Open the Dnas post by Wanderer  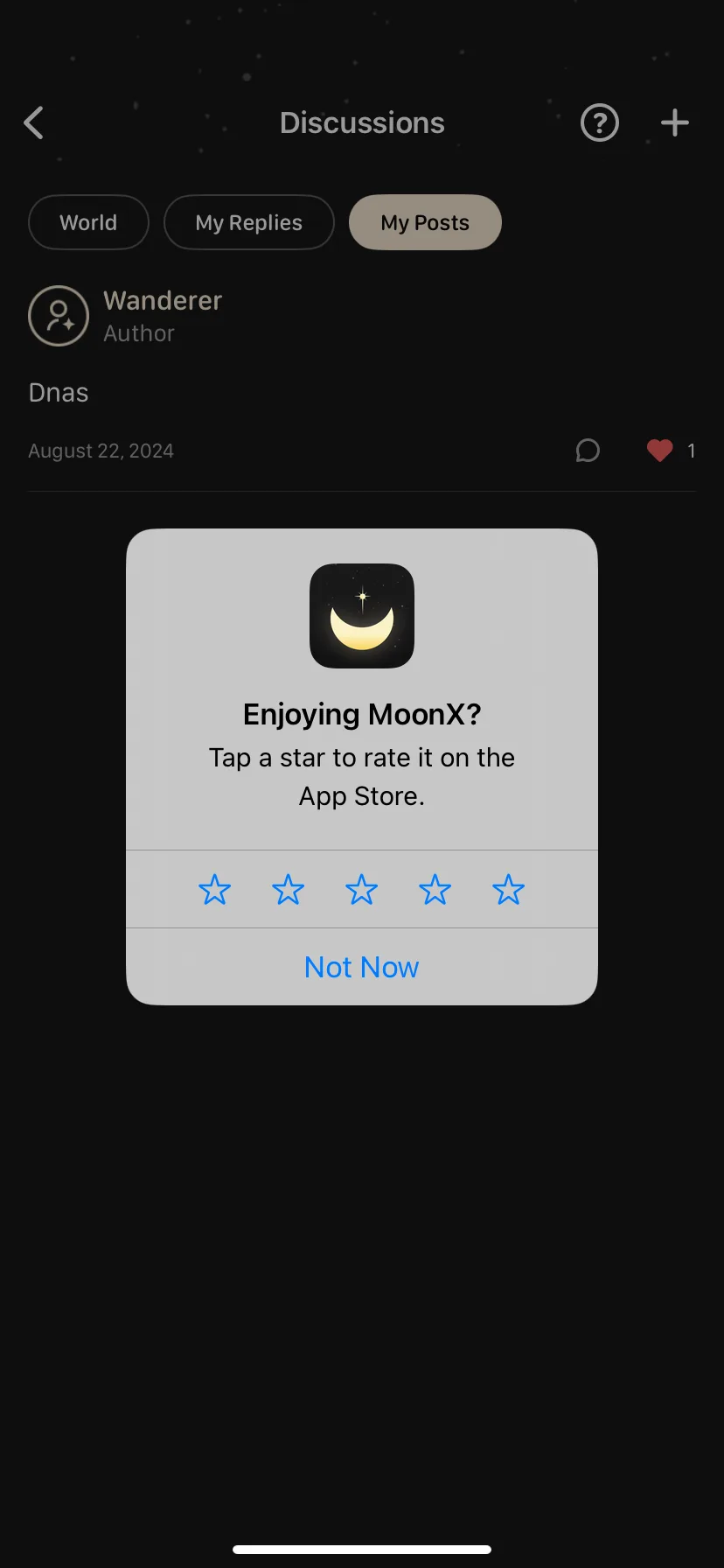59,393
